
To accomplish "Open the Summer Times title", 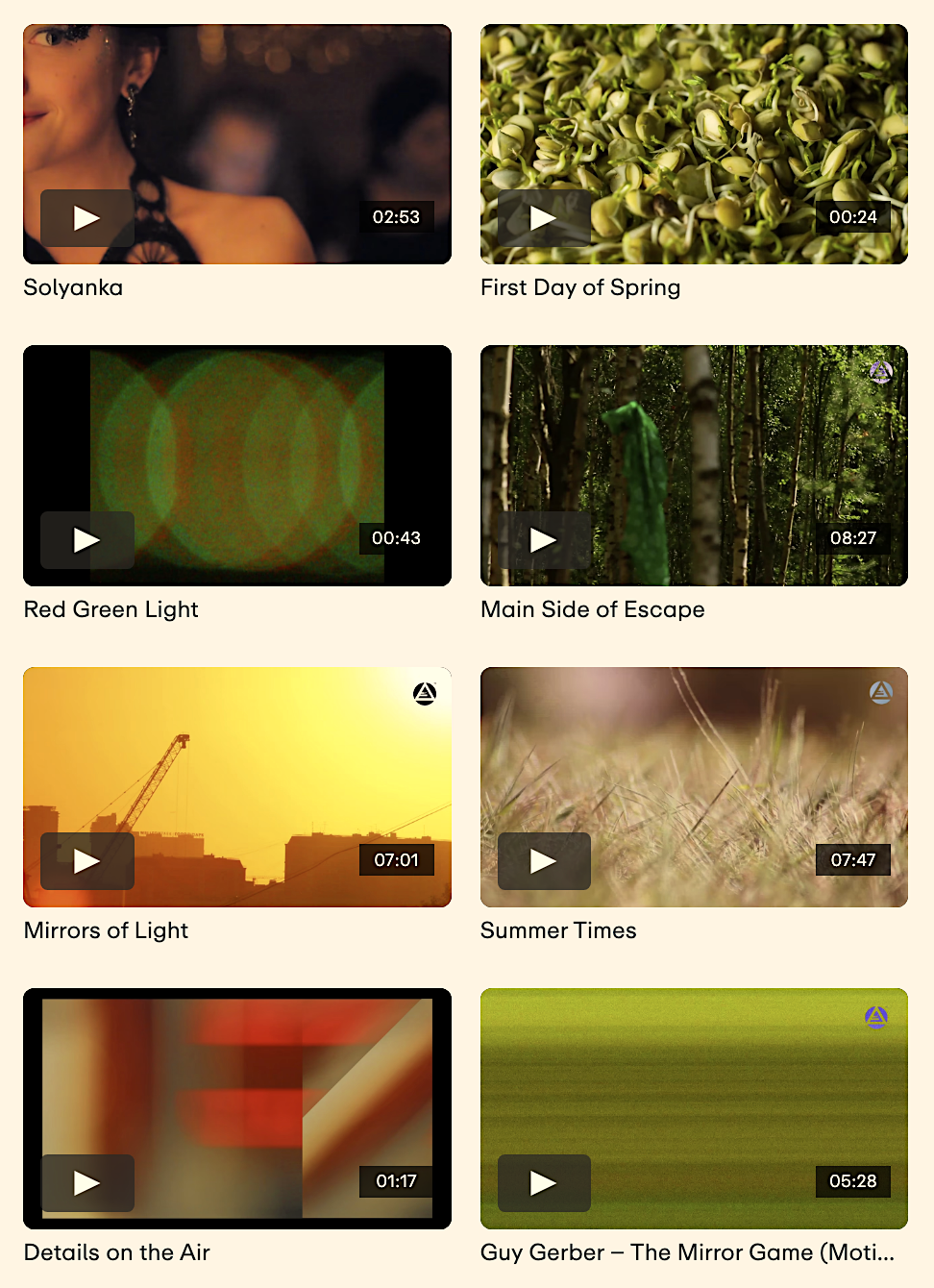I will [558, 930].
